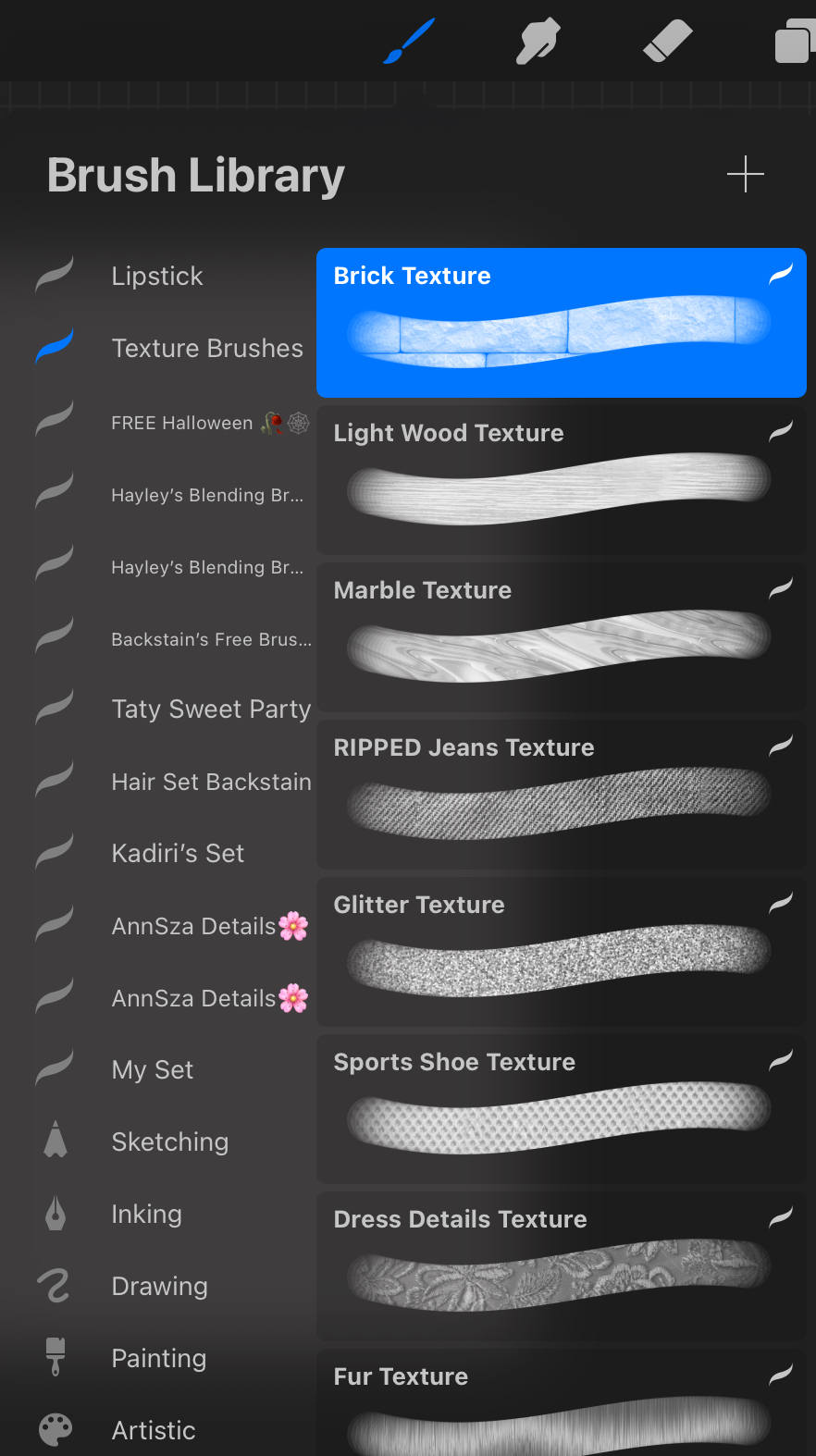The width and height of the screenshot is (816, 1456).
Task: Switch to the Sketching category
Action: click(170, 1142)
